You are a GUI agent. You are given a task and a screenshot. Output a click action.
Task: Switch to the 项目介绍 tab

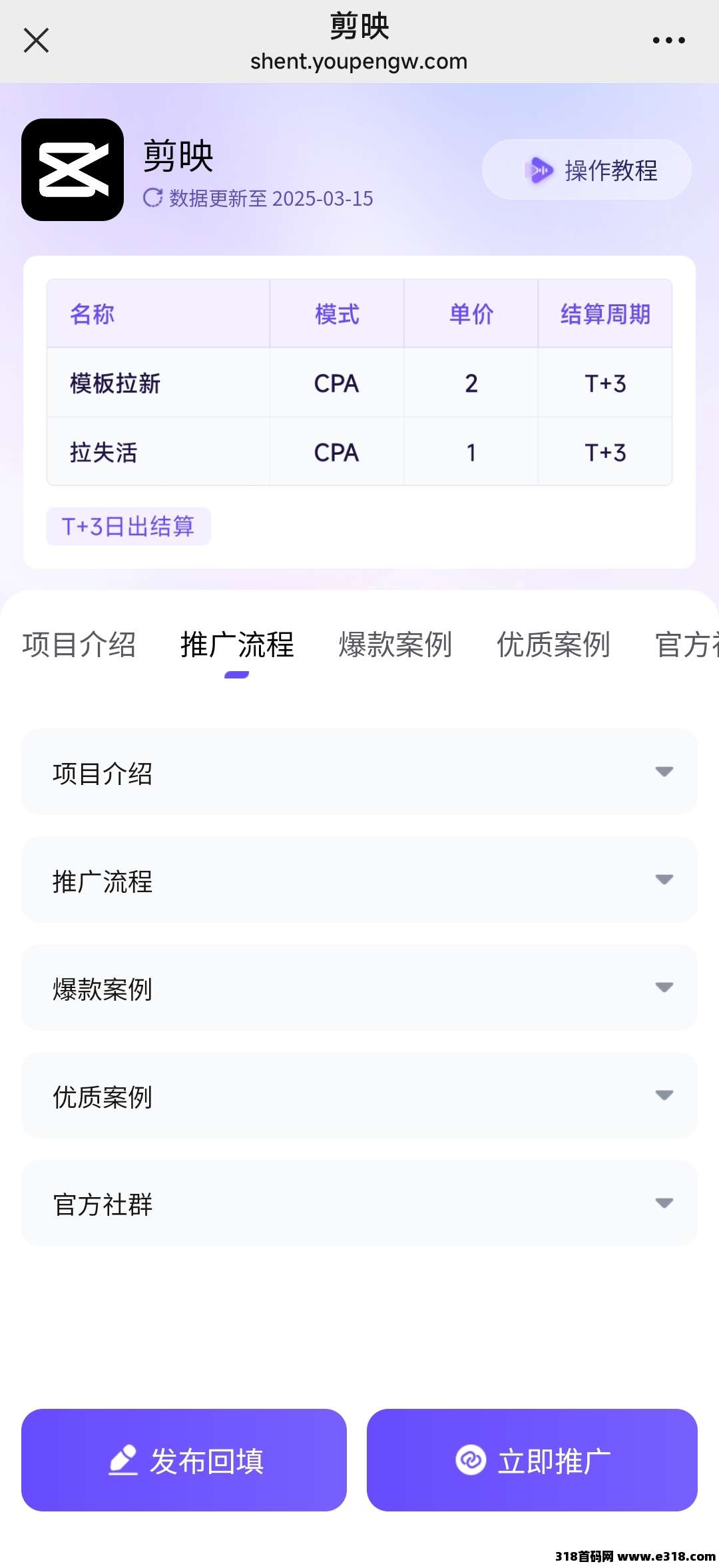click(79, 645)
